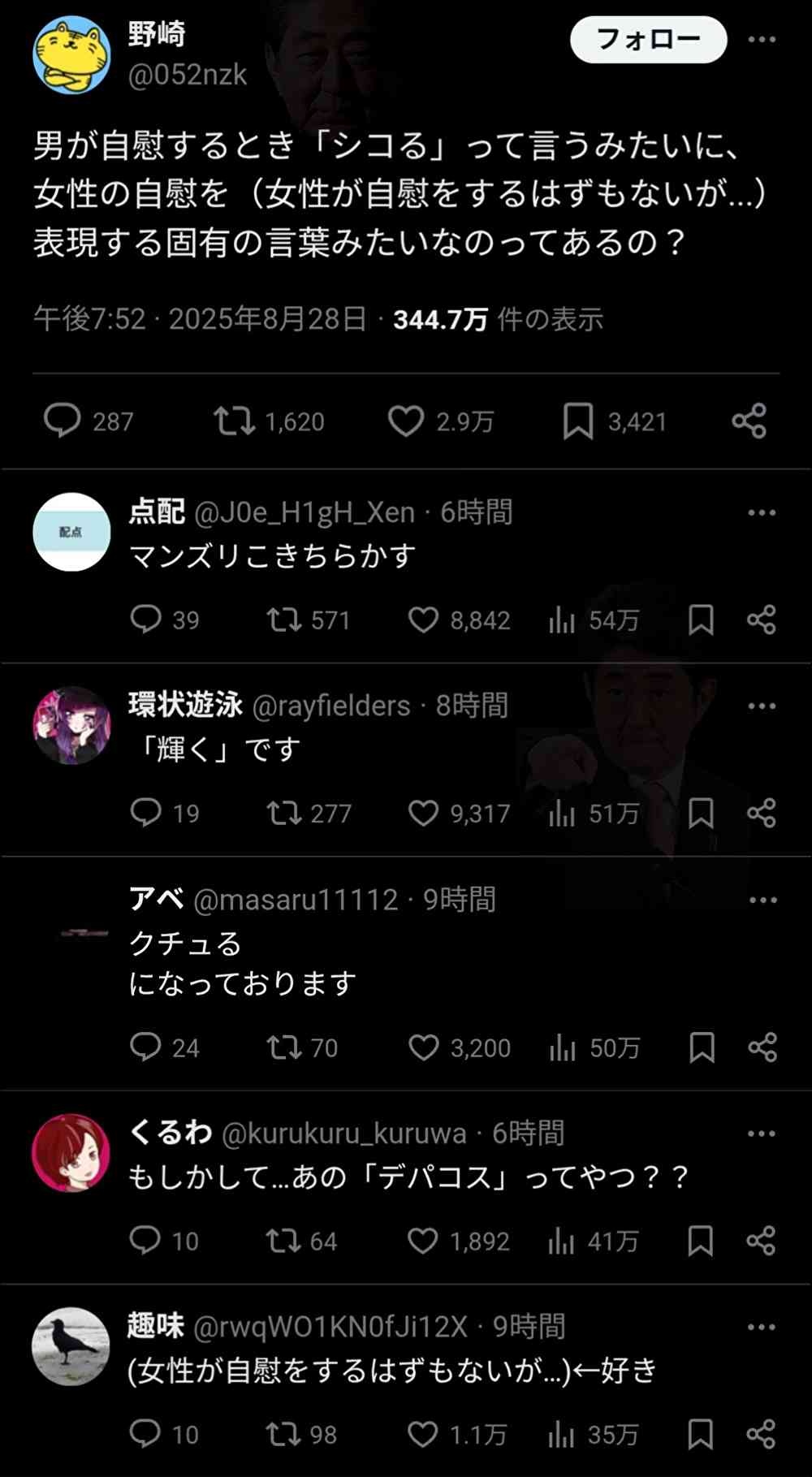Open くるわ's avatar
This screenshot has height=1477, width=812.
71,1153
